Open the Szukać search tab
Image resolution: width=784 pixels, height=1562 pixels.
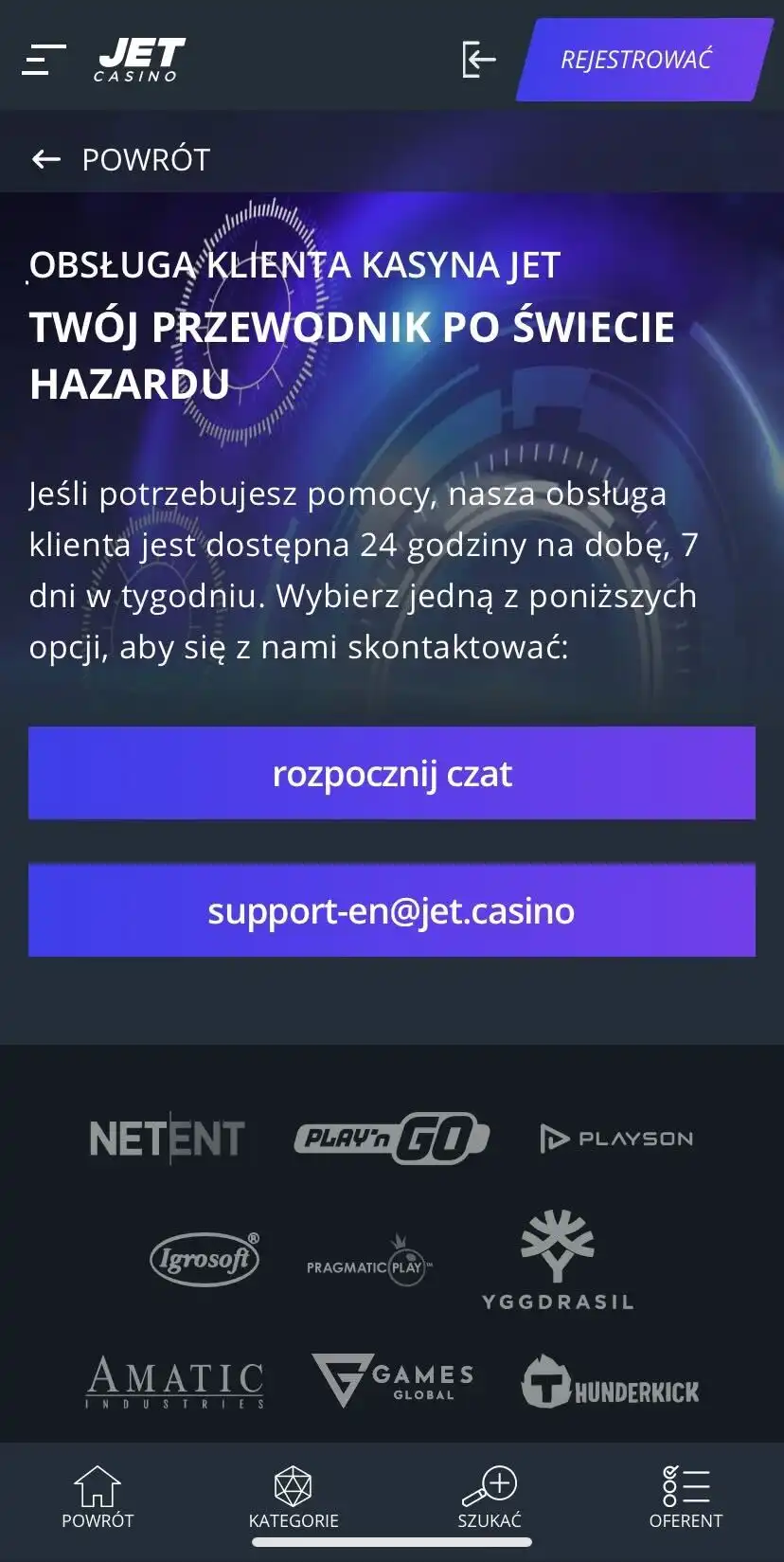(x=490, y=1497)
